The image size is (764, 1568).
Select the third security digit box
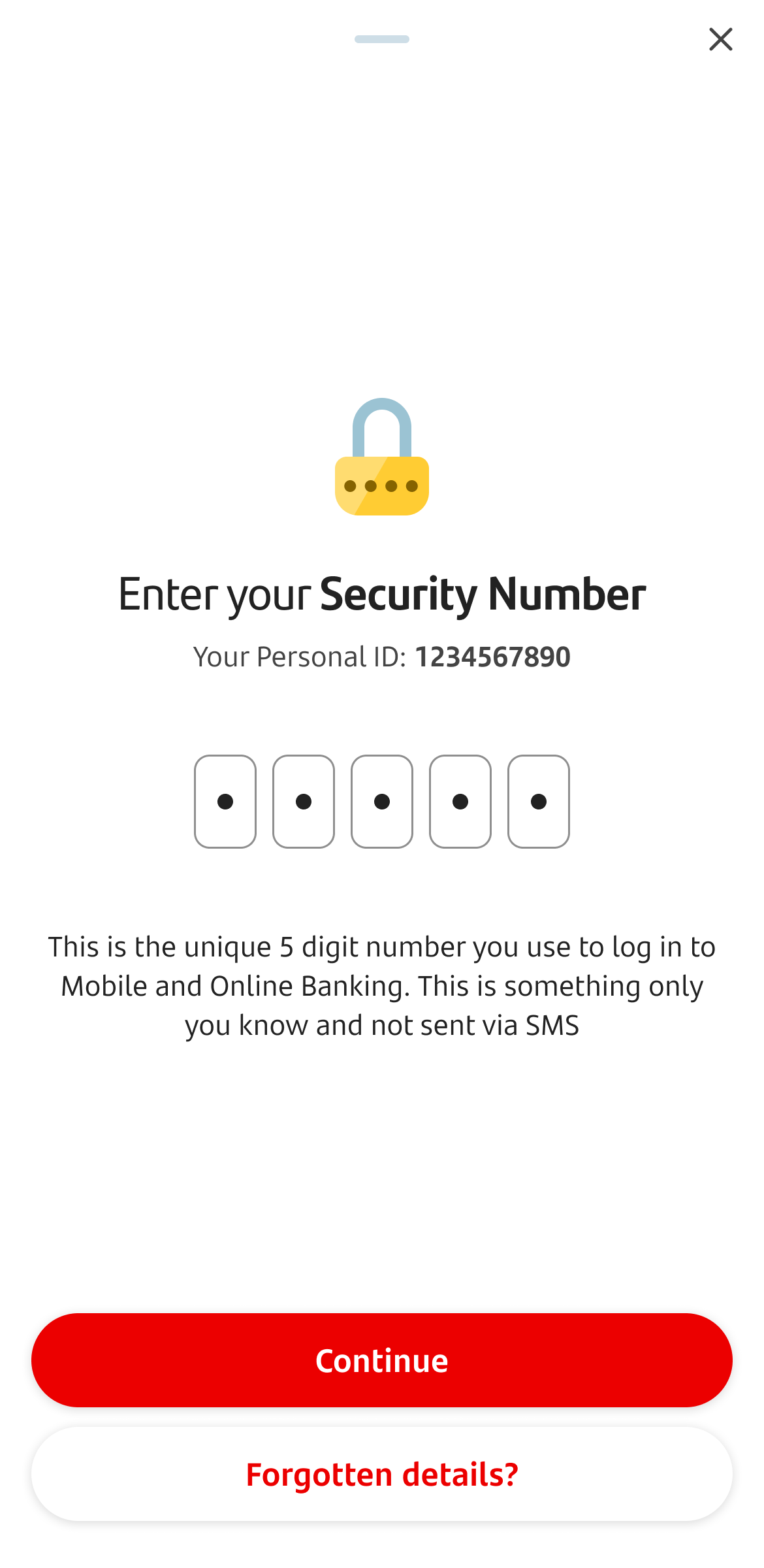382,802
